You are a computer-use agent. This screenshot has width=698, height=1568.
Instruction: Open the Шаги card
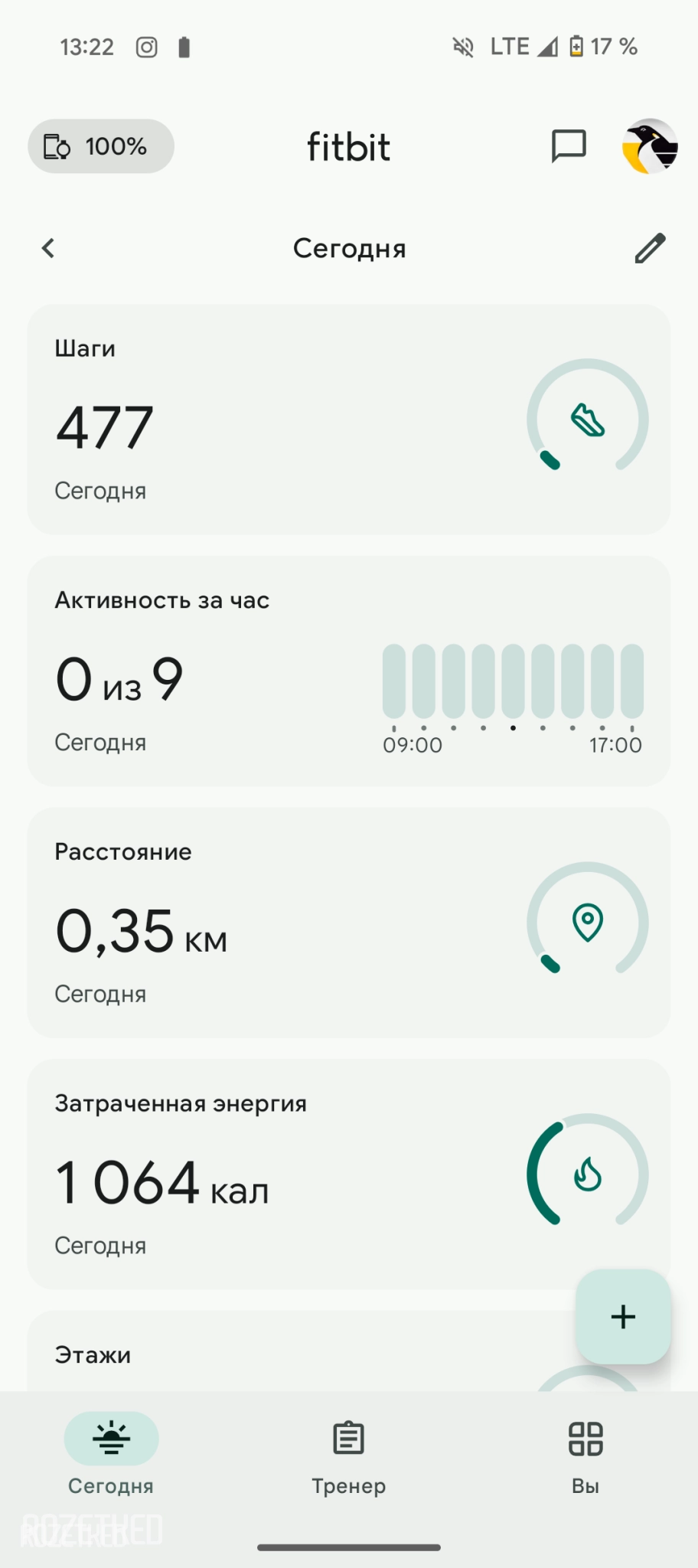pos(348,420)
